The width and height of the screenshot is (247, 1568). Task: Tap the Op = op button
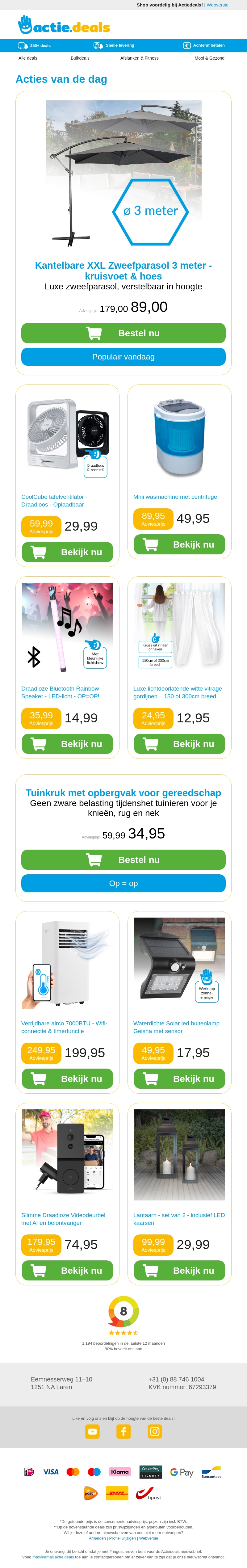pos(124,883)
